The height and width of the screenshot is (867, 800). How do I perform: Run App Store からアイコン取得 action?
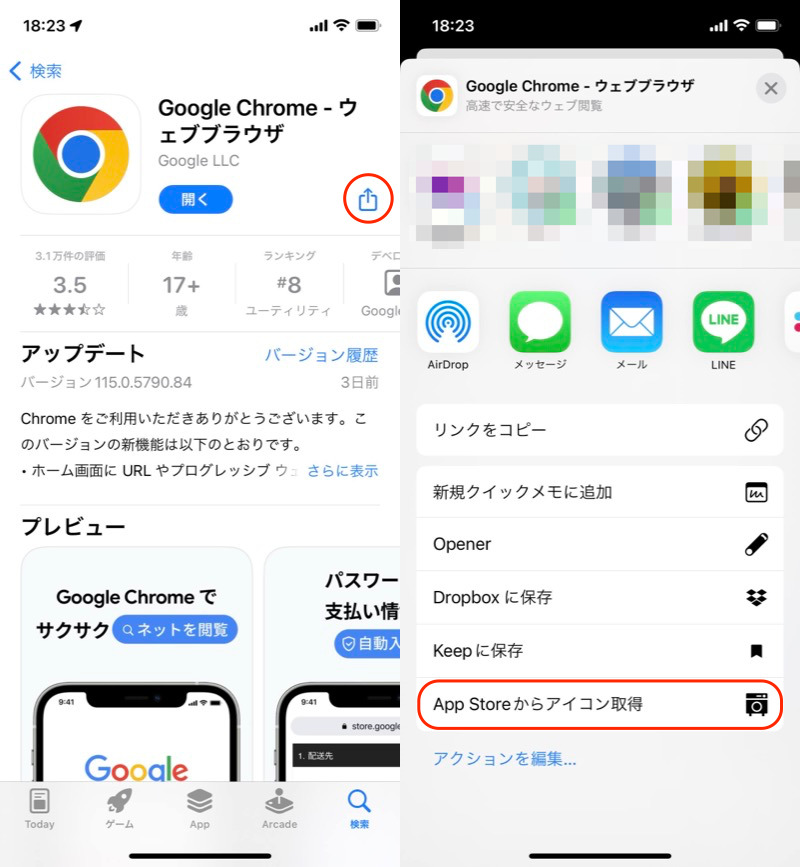click(599, 704)
